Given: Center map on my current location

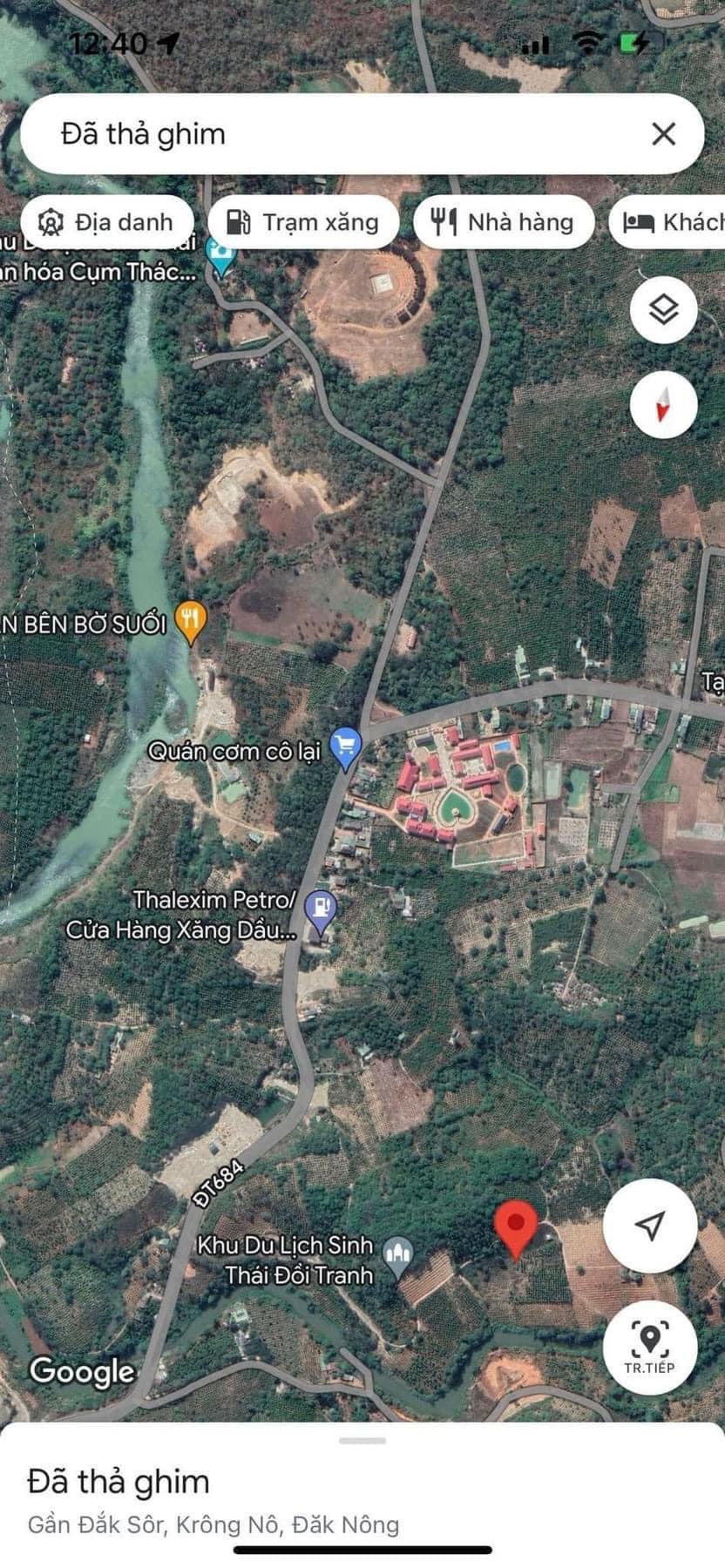Looking at the screenshot, I should click(649, 1226).
